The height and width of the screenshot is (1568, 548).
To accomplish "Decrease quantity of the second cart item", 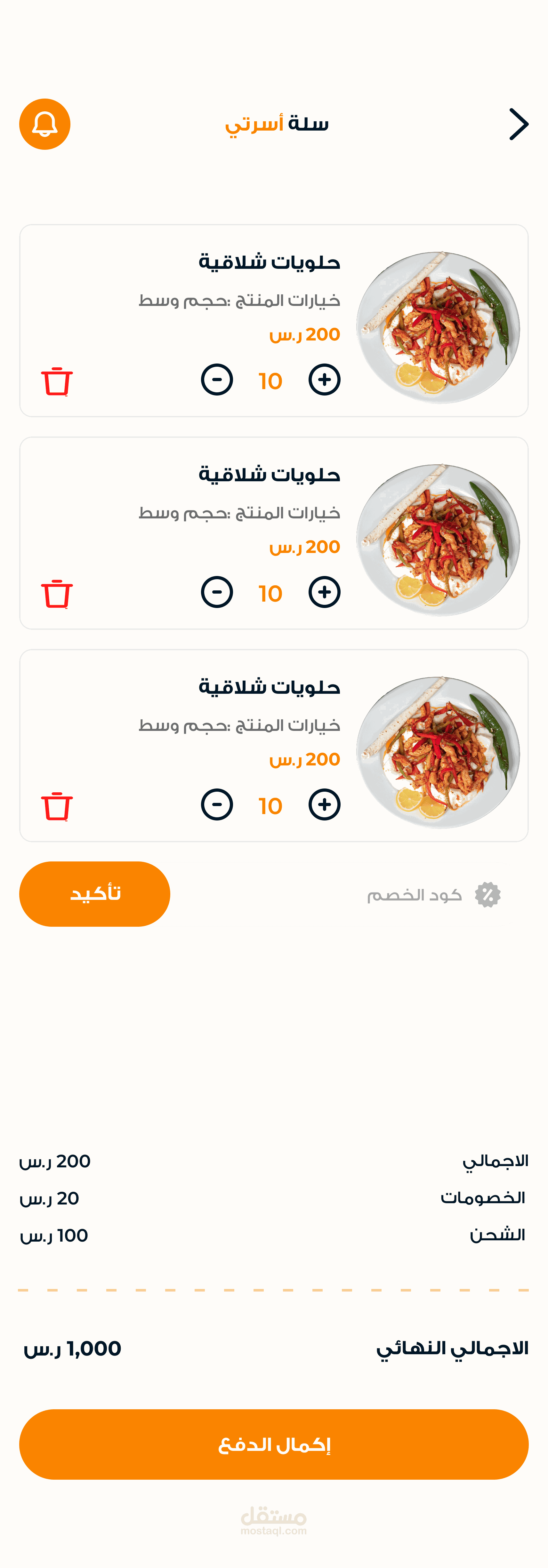I will click(x=217, y=592).
